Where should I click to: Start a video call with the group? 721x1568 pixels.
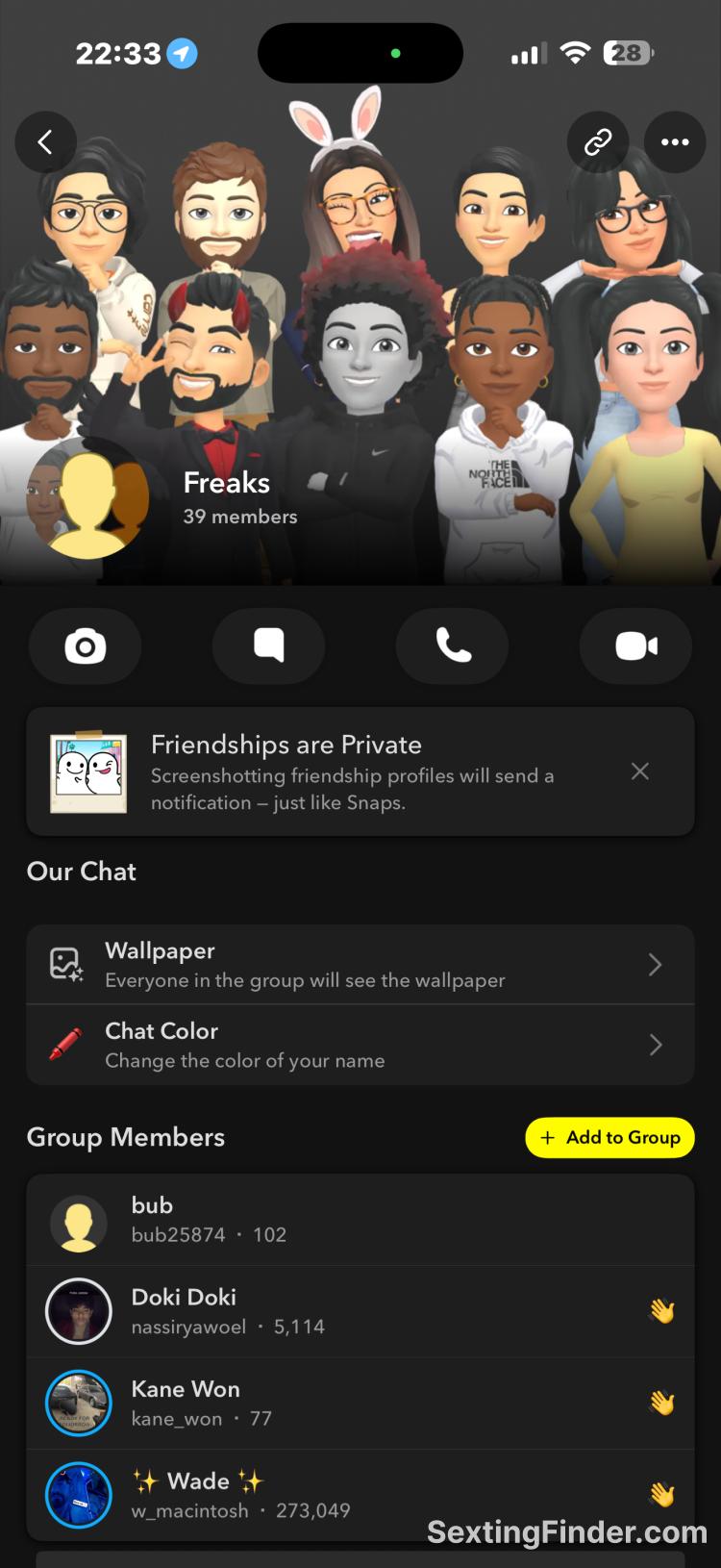tap(635, 646)
